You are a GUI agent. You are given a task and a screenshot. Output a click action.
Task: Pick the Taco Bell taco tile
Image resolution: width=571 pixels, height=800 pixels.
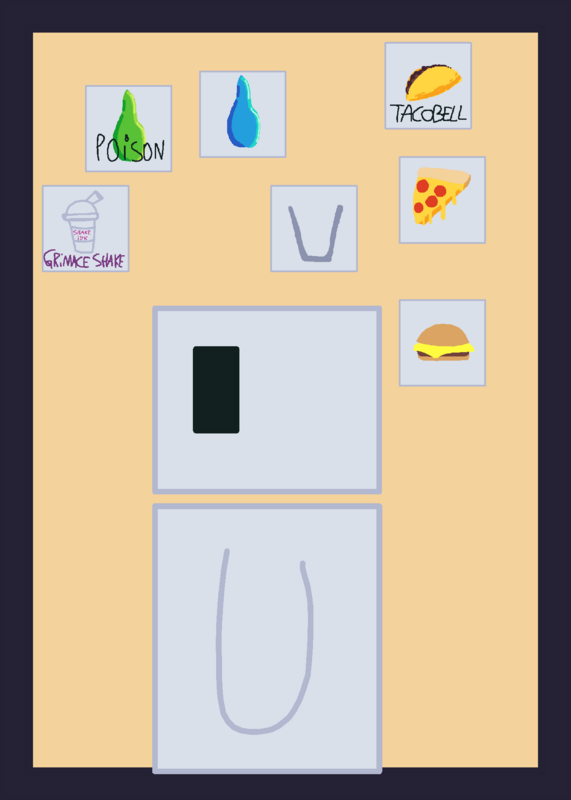click(428, 86)
